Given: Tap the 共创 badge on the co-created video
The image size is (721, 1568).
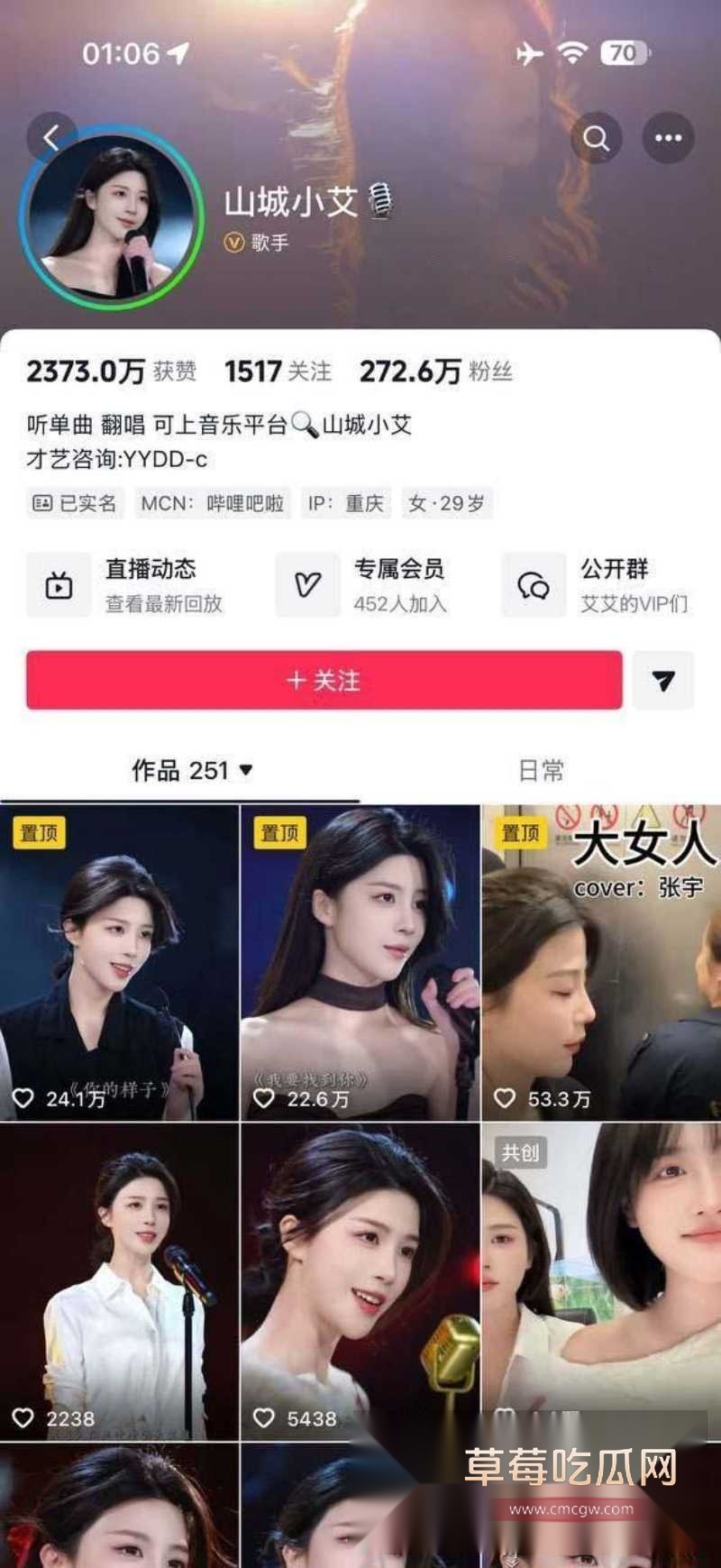Looking at the screenshot, I should point(518,1151).
